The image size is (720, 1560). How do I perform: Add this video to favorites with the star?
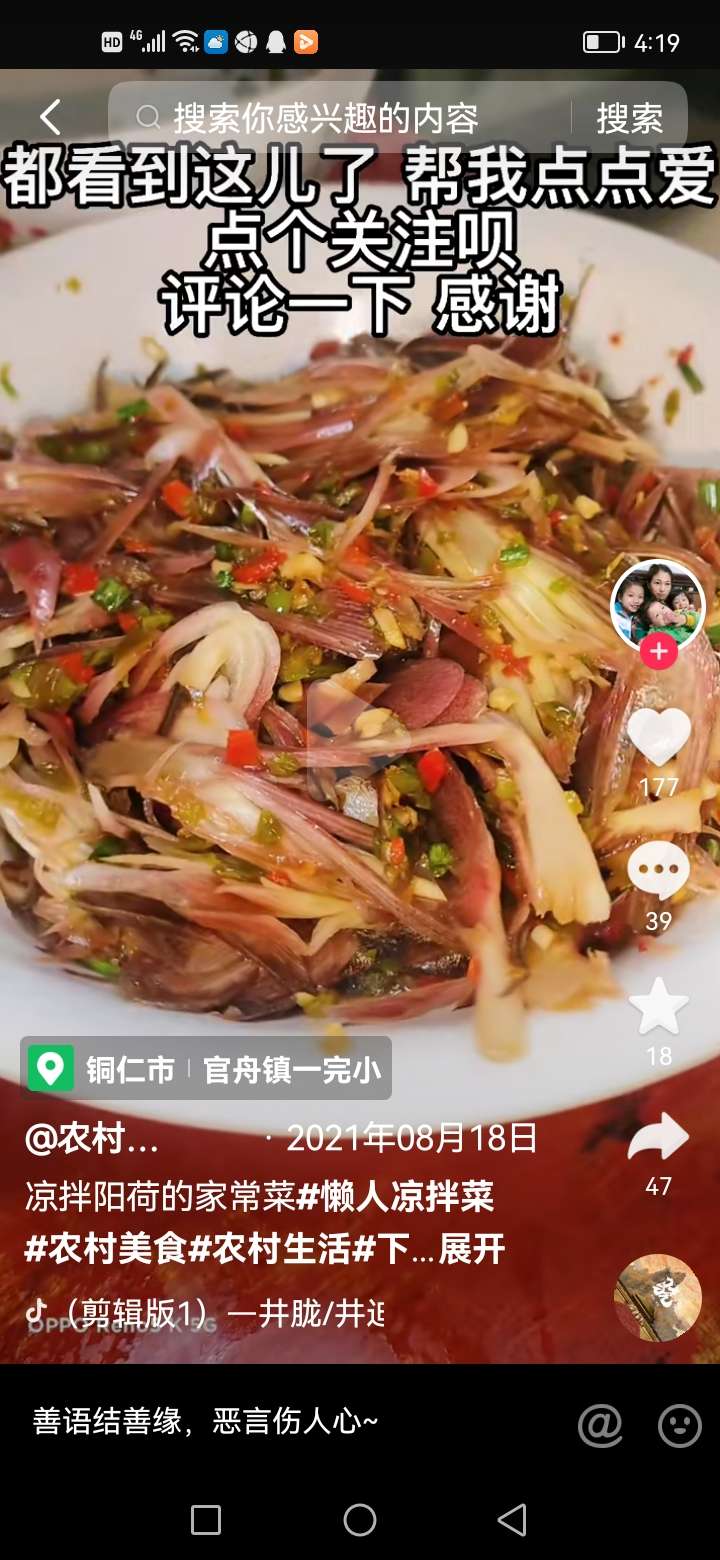click(658, 1008)
